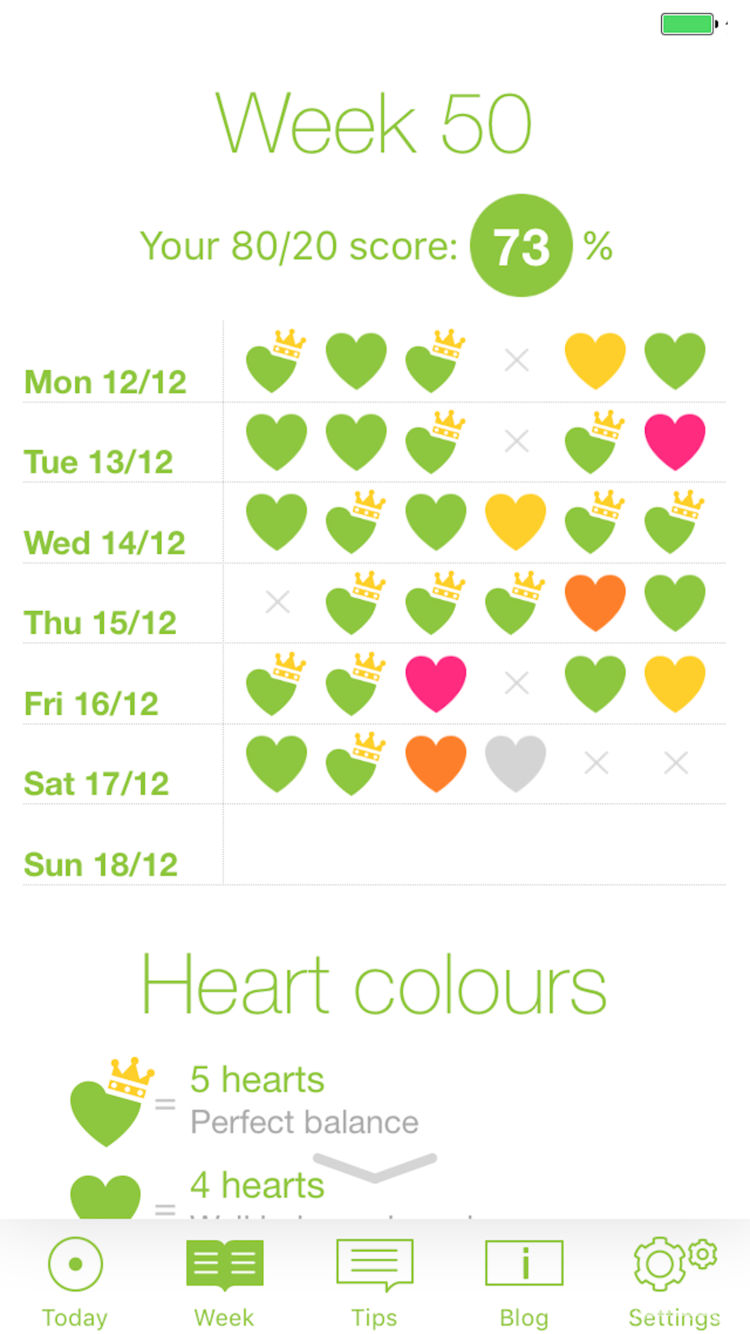Image resolution: width=750 pixels, height=1334 pixels.
Task: Open the Tips speech bubble icon
Action: [x=374, y=1260]
